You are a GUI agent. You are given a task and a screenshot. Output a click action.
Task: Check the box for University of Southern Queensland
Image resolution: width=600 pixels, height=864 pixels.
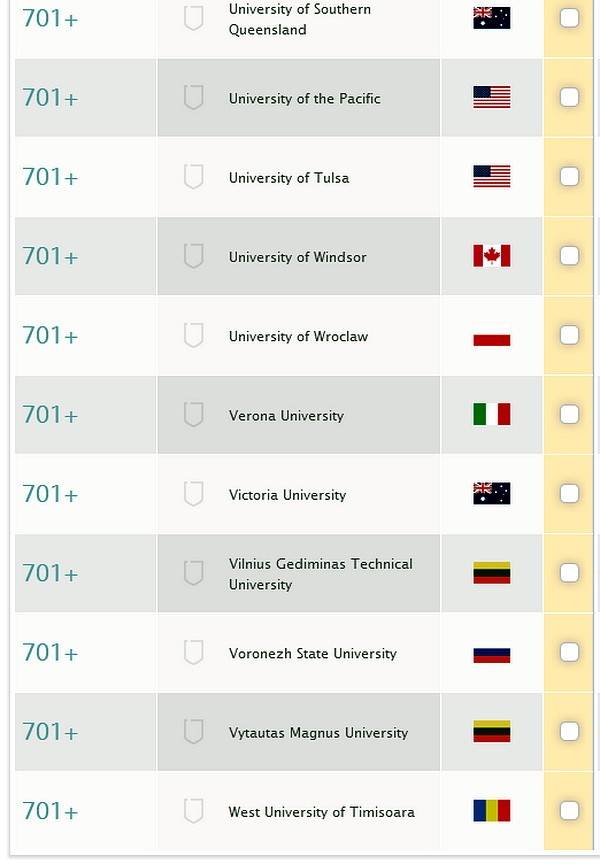coord(569,18)
